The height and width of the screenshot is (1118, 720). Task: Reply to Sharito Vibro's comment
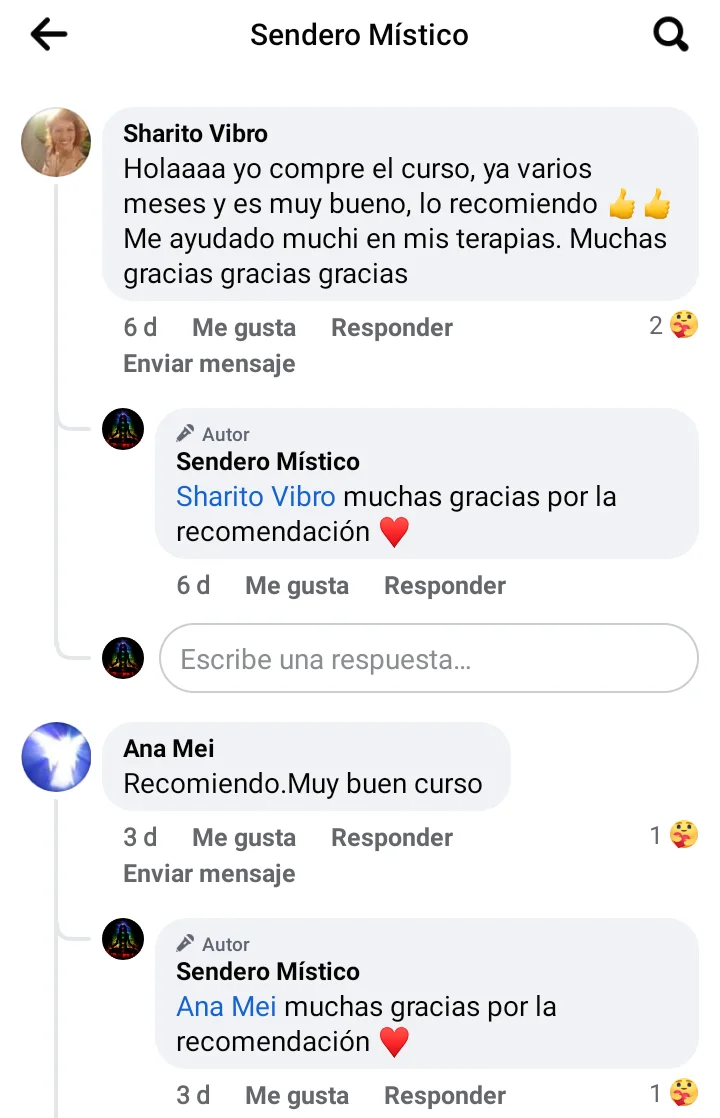coord(392,328)
